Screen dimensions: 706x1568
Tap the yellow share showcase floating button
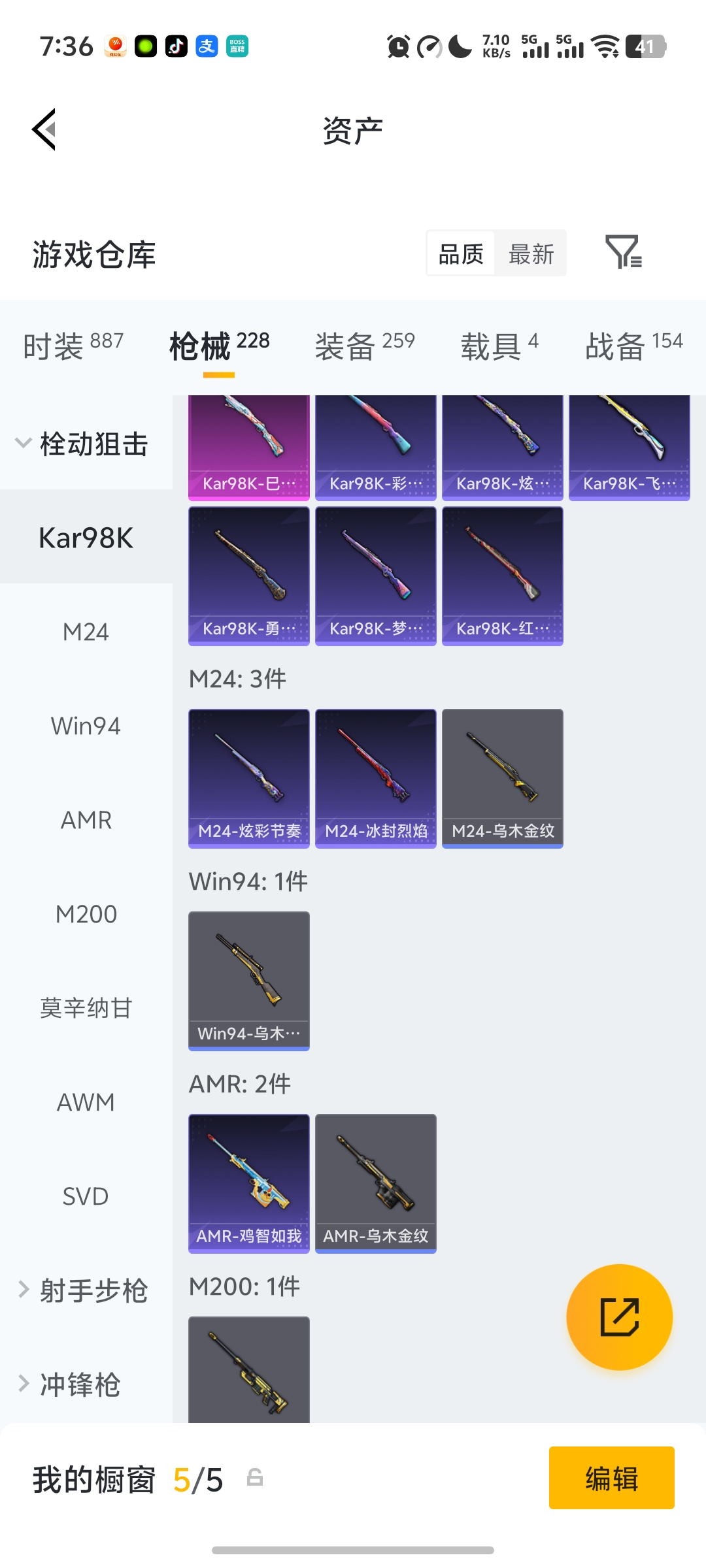pos(619,1317)
